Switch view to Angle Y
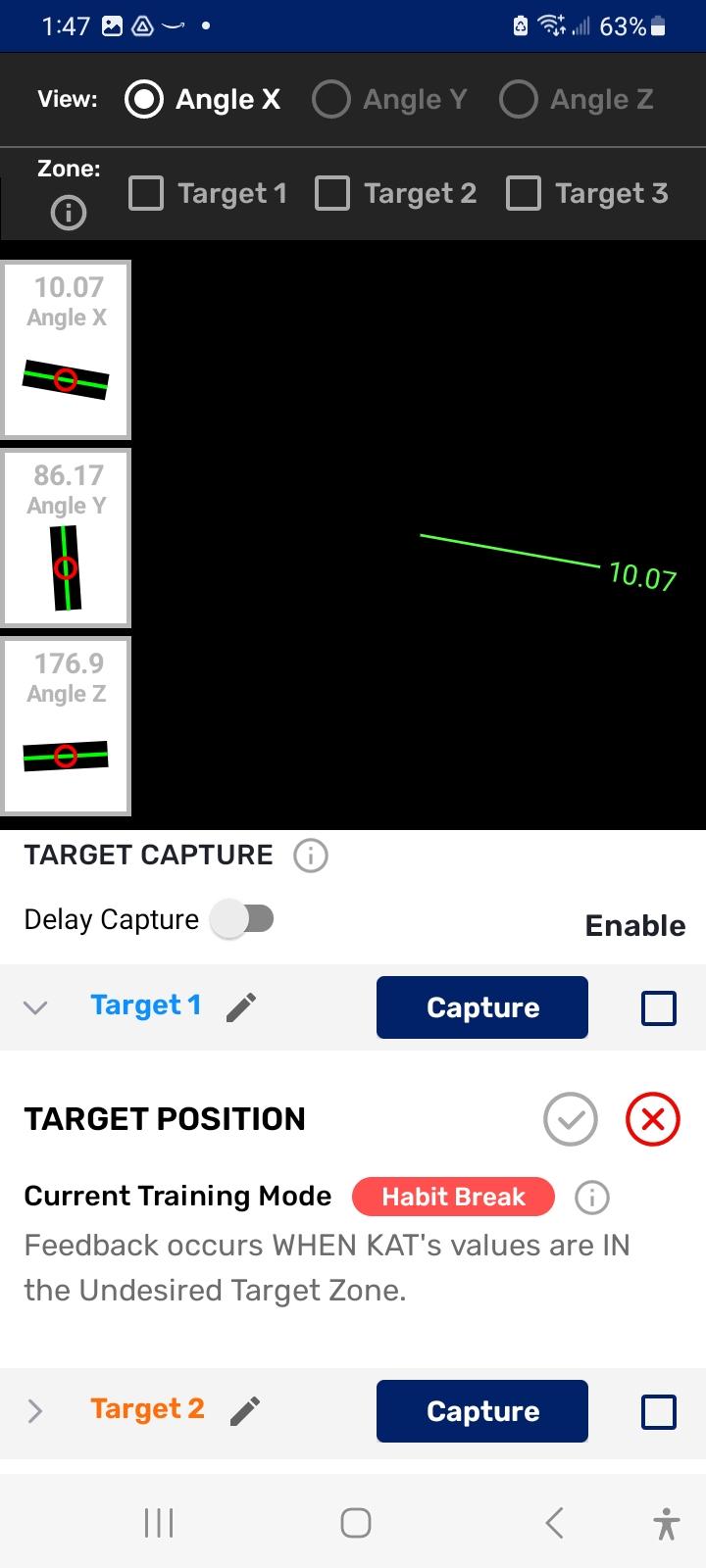Viewport: 706px width, 1568px height. (331, 99)
